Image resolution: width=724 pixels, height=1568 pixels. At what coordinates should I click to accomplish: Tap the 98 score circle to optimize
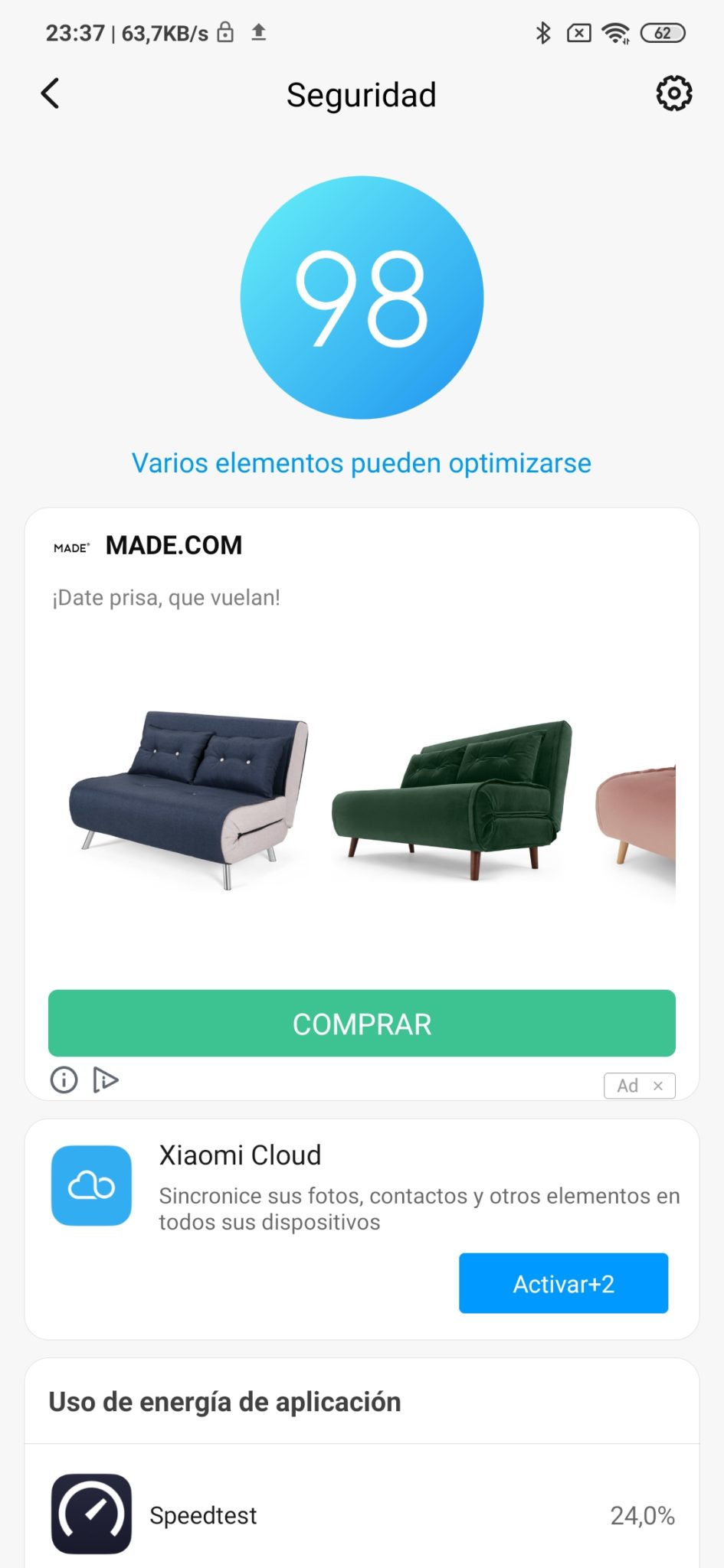pyautogui.click(x=362, y=298)
